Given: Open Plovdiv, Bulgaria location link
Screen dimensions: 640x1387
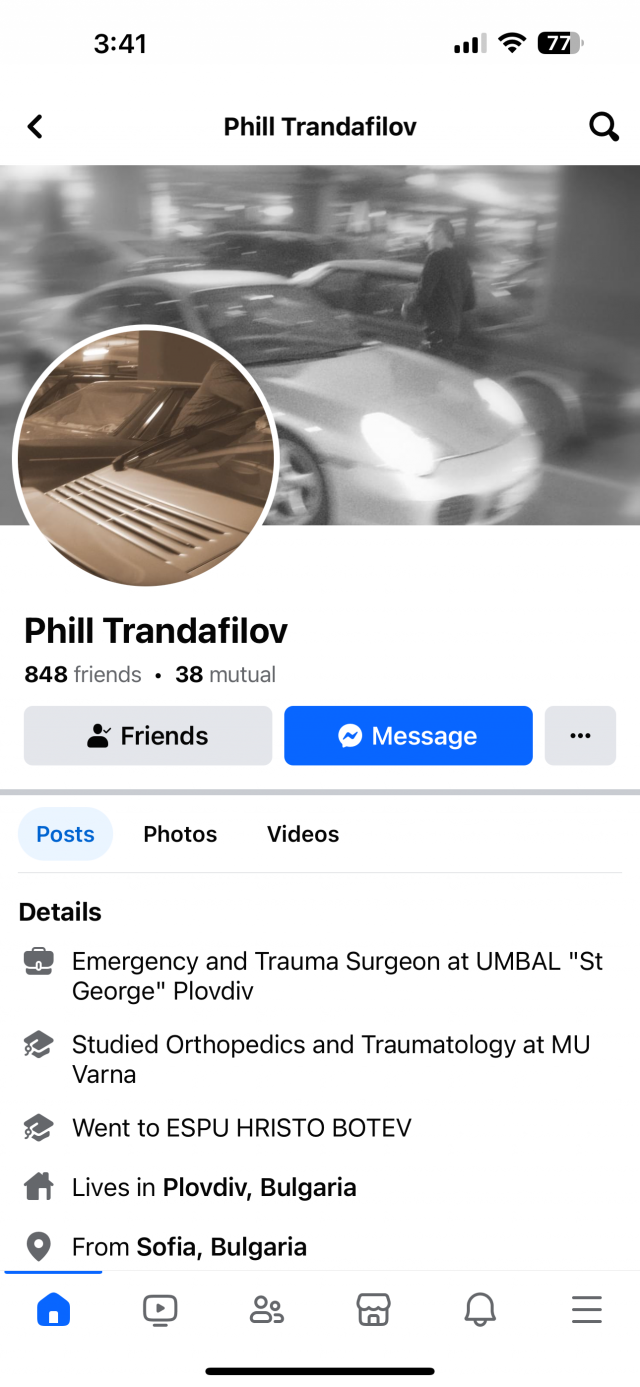Looking at the screenshot, I should 259,1188.
